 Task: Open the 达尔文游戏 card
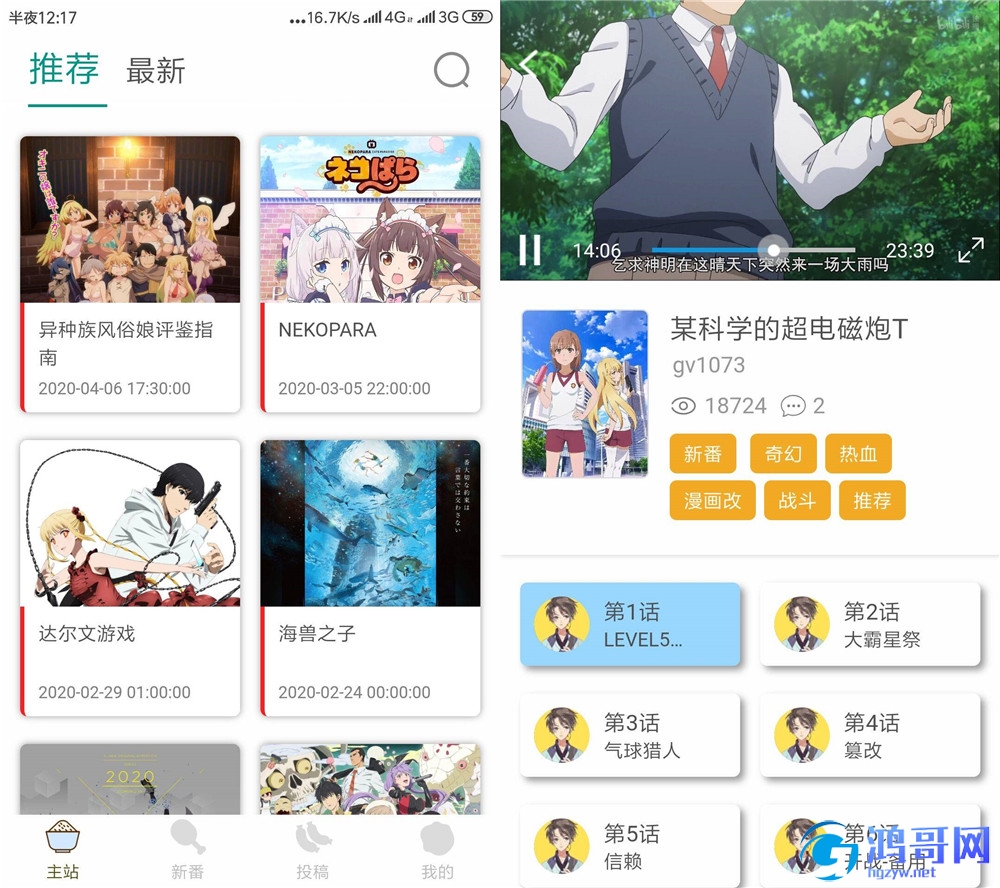[130, 577]
